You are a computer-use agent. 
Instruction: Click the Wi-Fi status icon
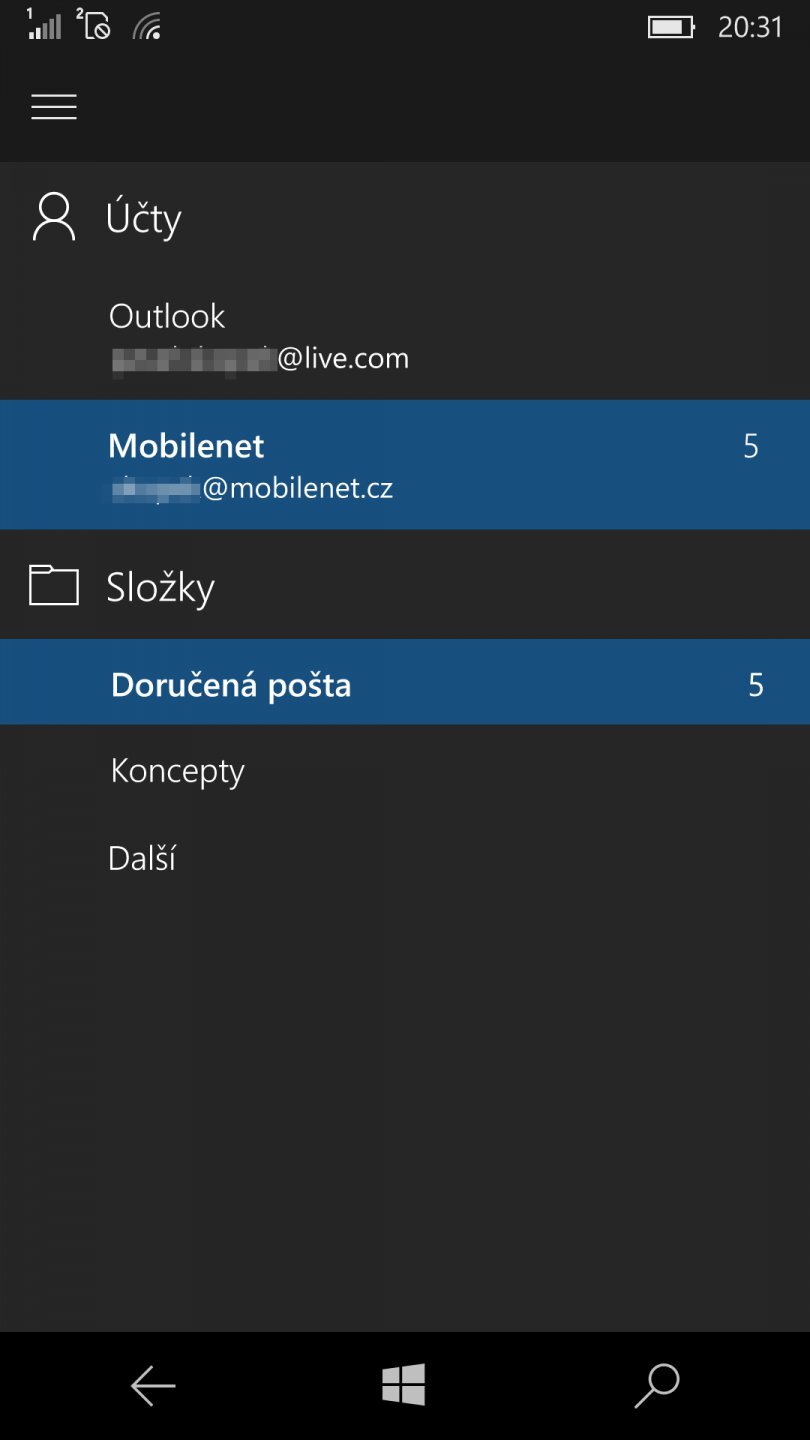point(148,28)
